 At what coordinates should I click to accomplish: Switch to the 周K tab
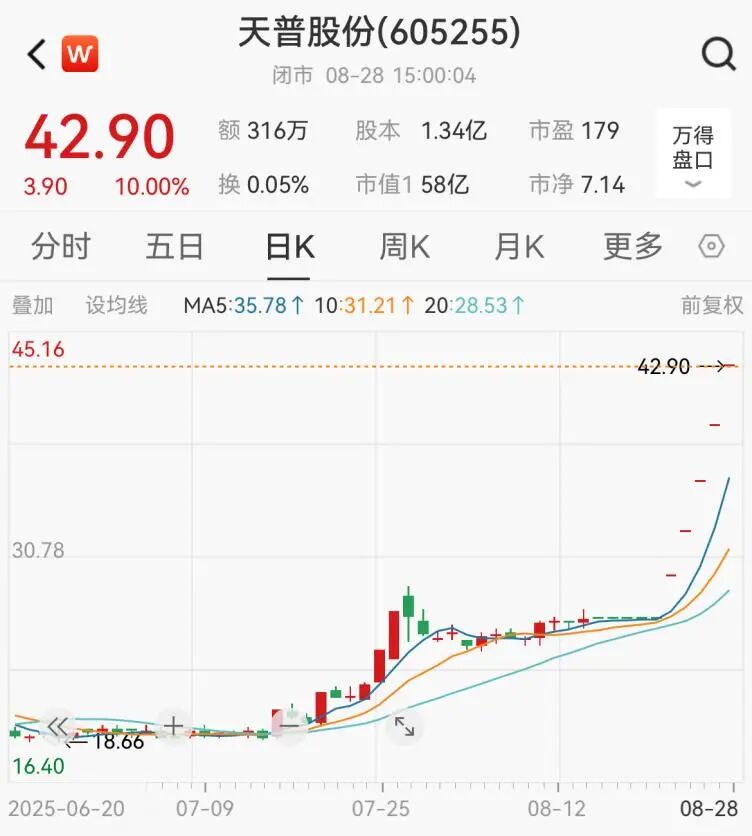(x=404, y=247)
